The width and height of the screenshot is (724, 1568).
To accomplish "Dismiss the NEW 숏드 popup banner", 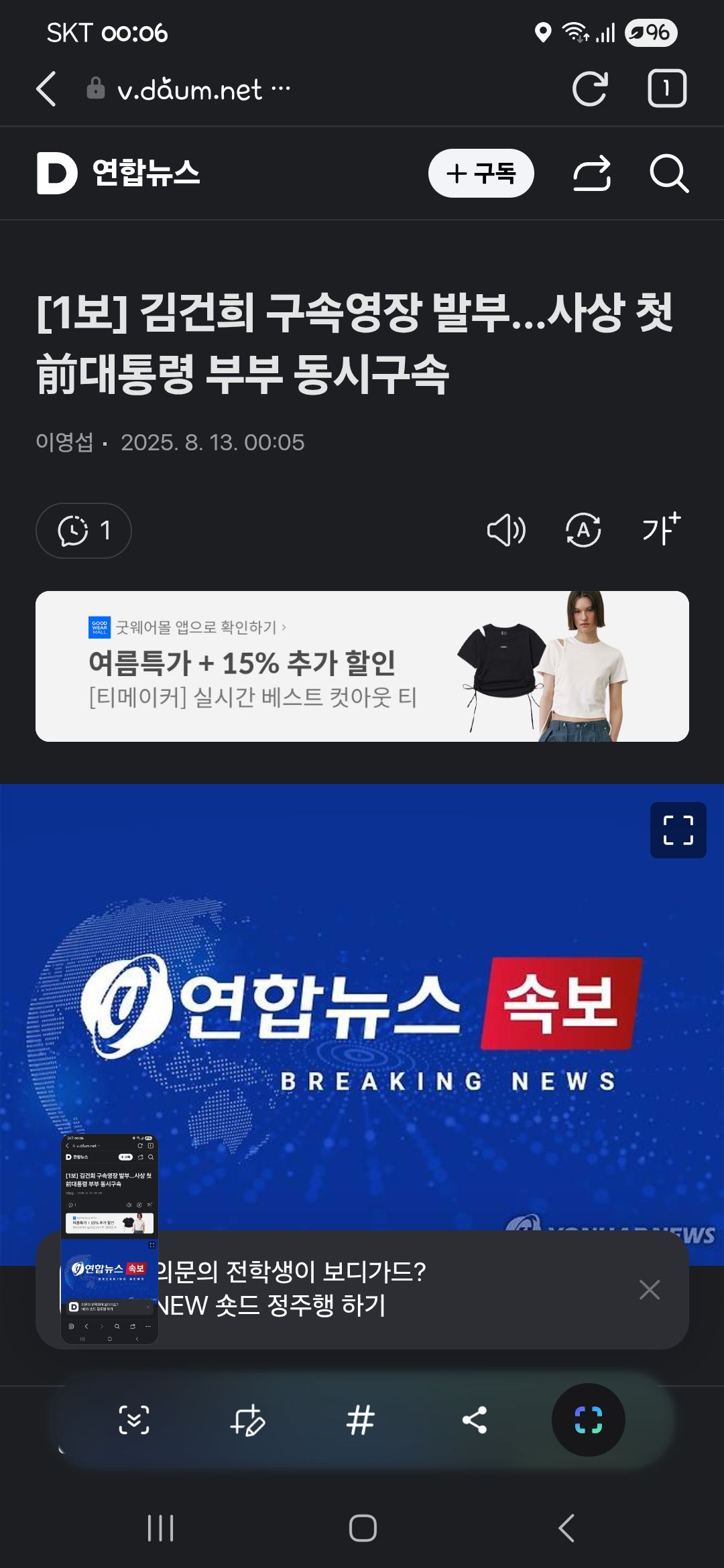I will point(649,1290).
